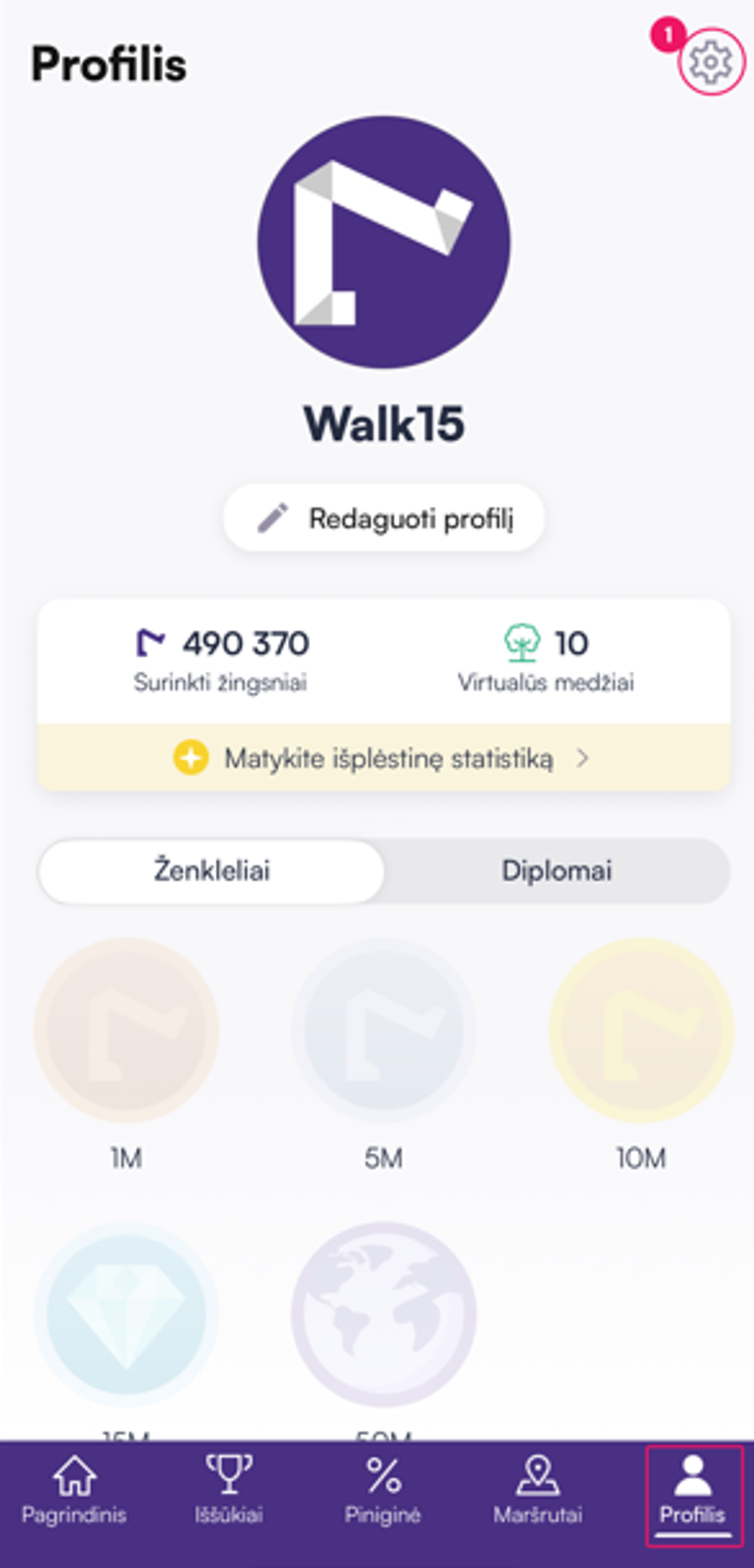
Task: Open the globe badge
Action: [383, 1313]
